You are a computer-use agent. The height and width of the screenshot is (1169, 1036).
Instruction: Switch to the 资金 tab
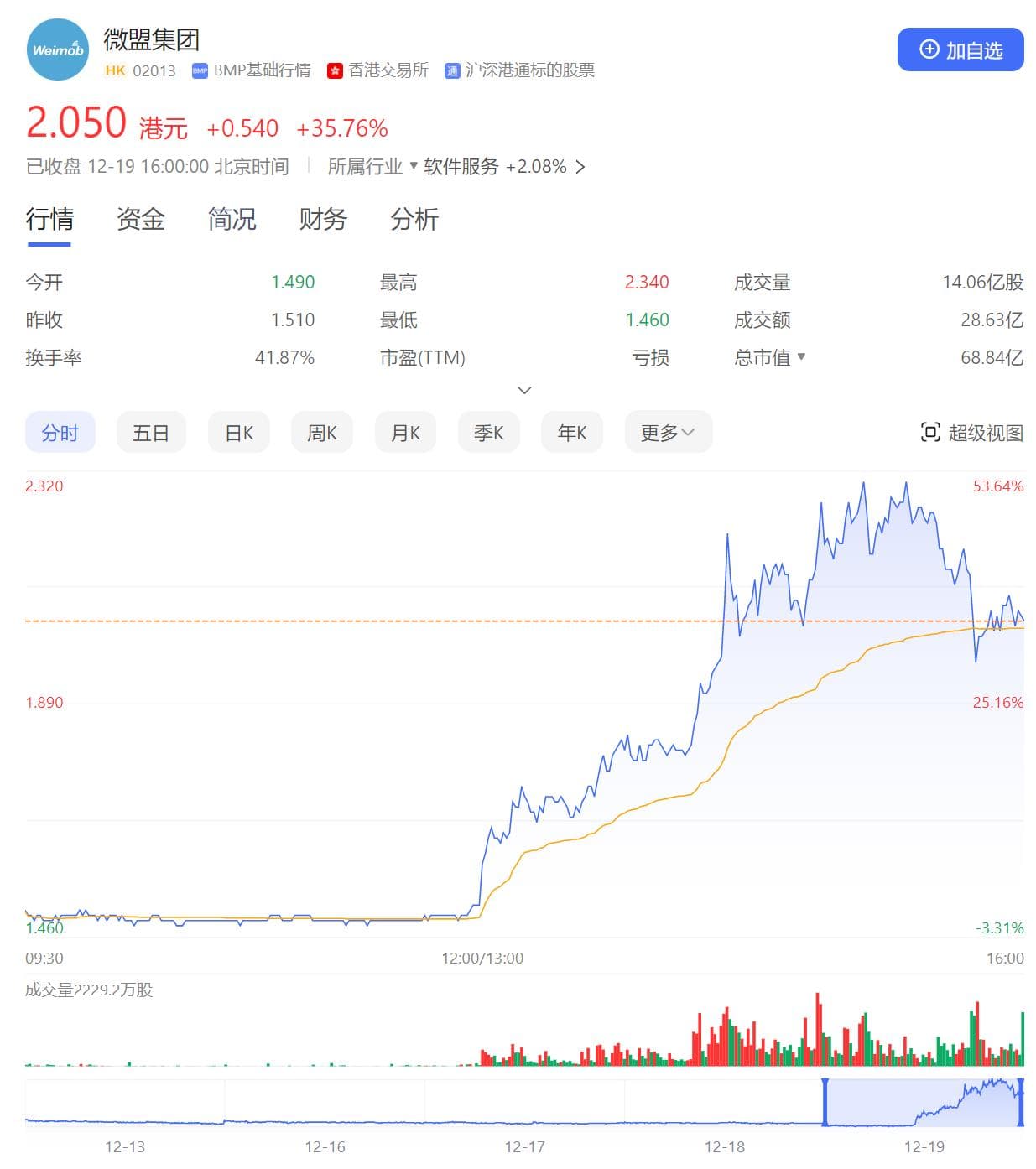coord(140,219)
